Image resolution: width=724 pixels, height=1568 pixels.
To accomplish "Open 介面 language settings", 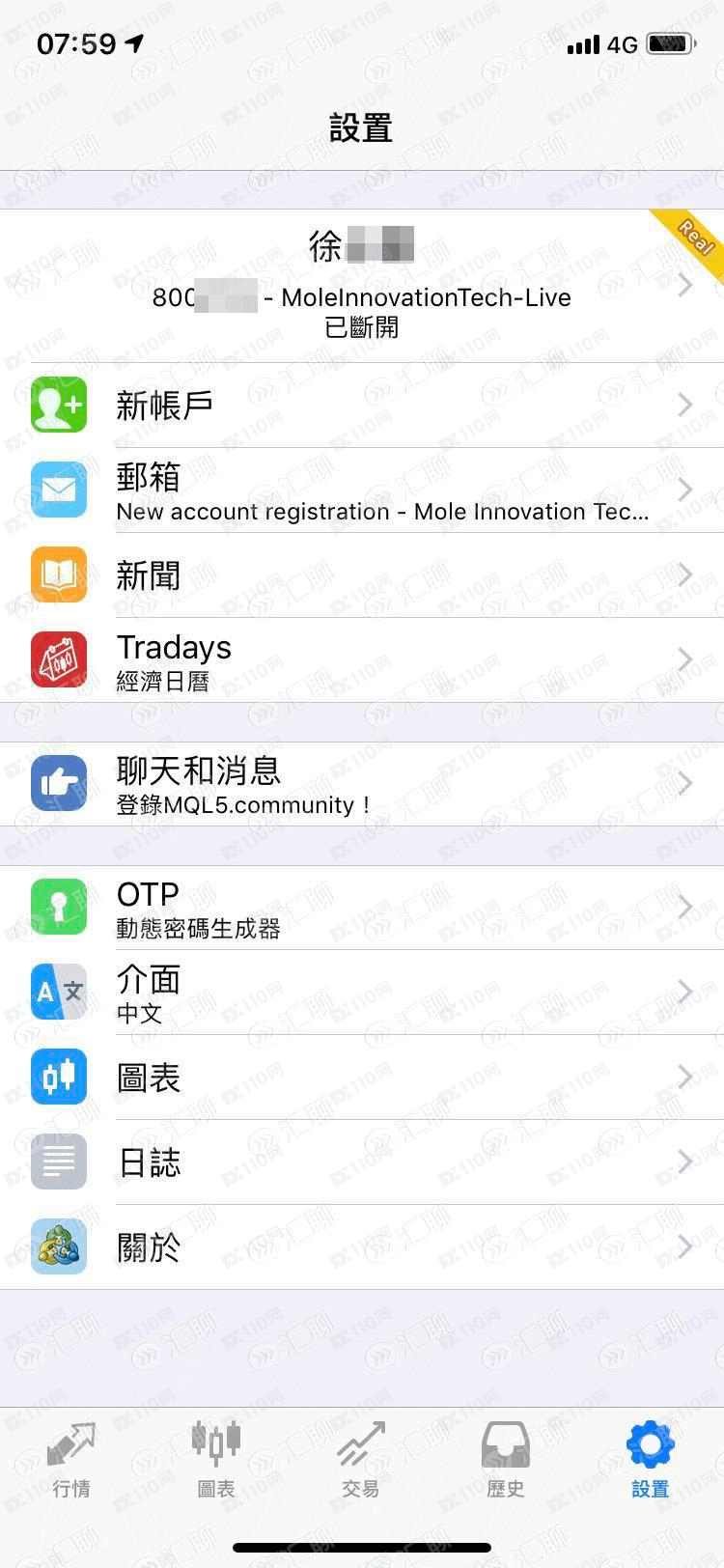I will pyautogui.click(x=361, y=993).
